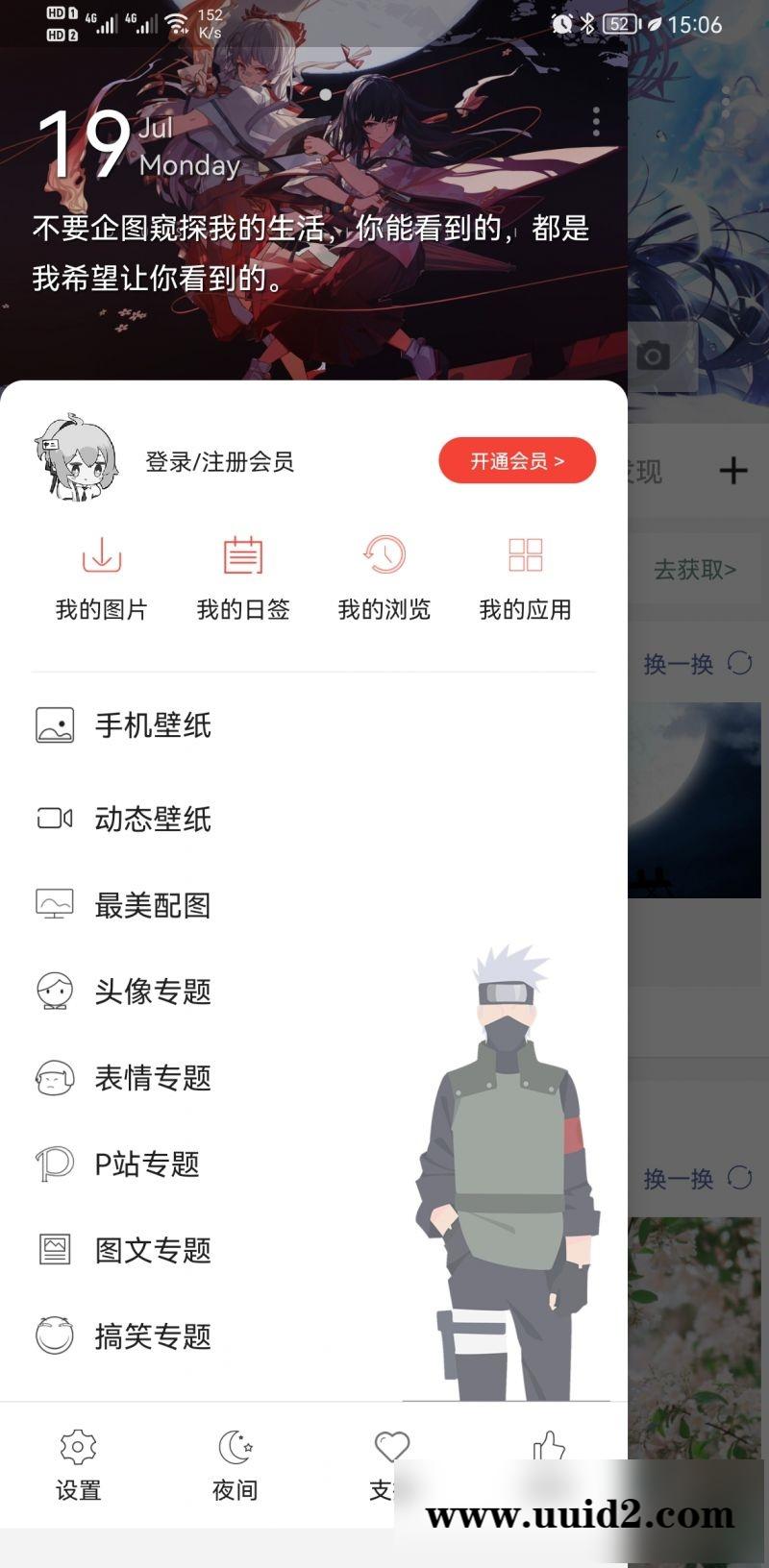Open 表情专题 emoji topic icon
Viewport: 769px width, 1568px height.
55,1077
